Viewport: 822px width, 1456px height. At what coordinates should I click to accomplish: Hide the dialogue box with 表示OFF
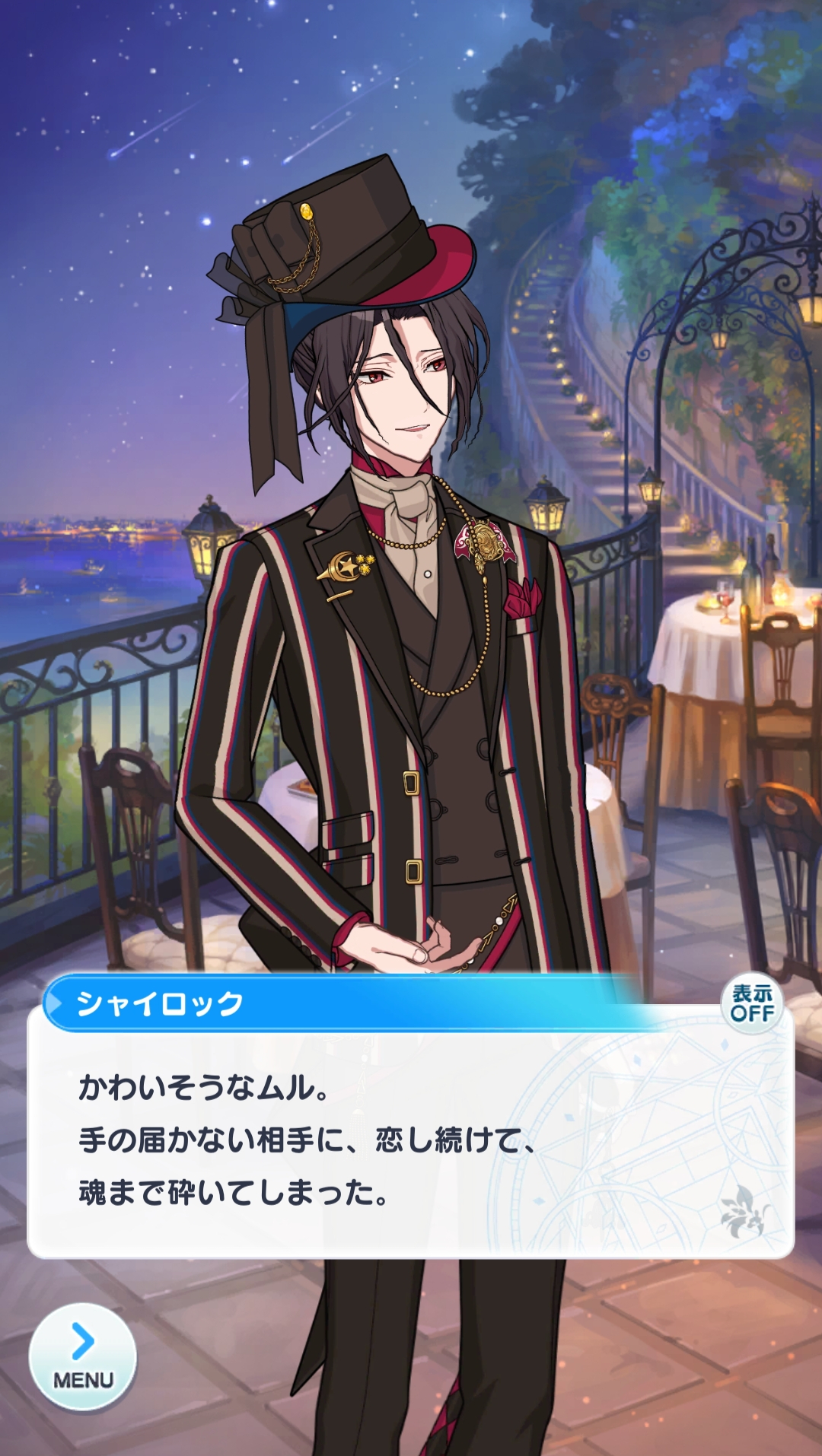coord(752,1003)
